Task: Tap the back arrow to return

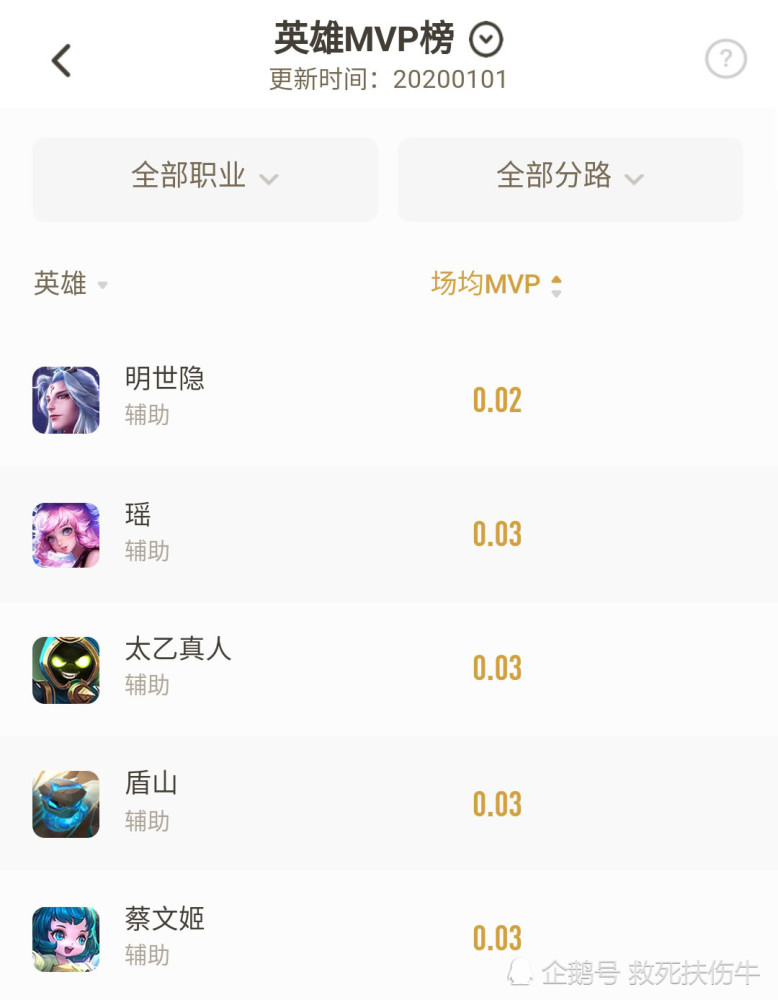Action: (x=62, y=58)
